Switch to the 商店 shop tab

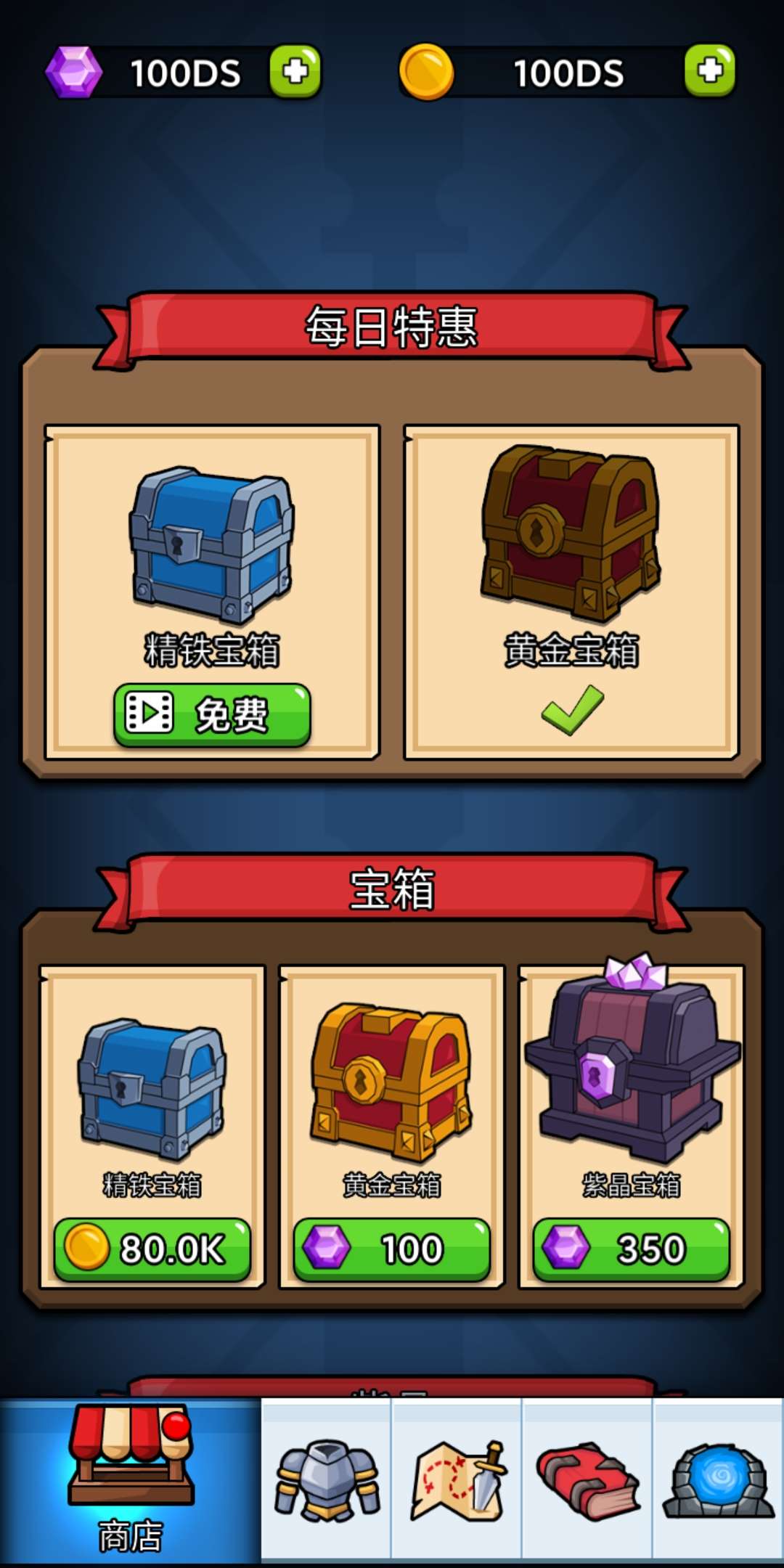coord(131,1481)
